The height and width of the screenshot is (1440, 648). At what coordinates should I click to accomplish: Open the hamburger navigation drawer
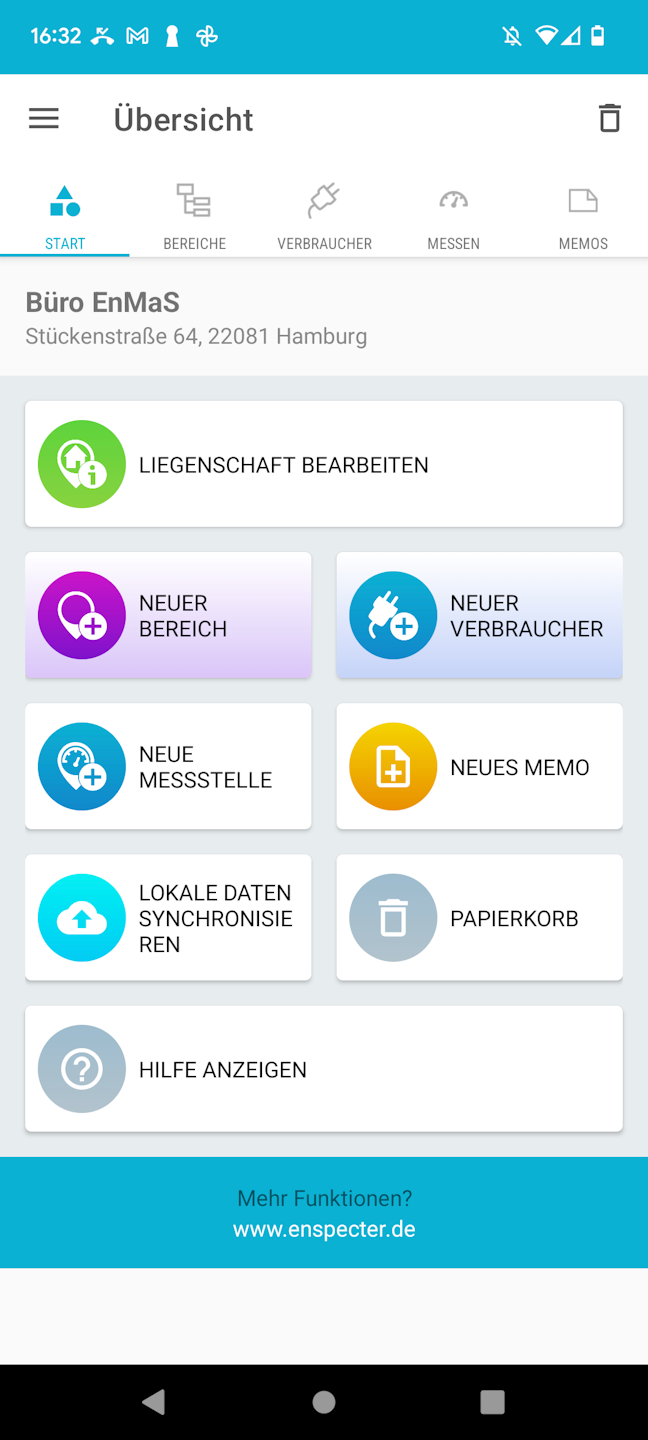44,119
